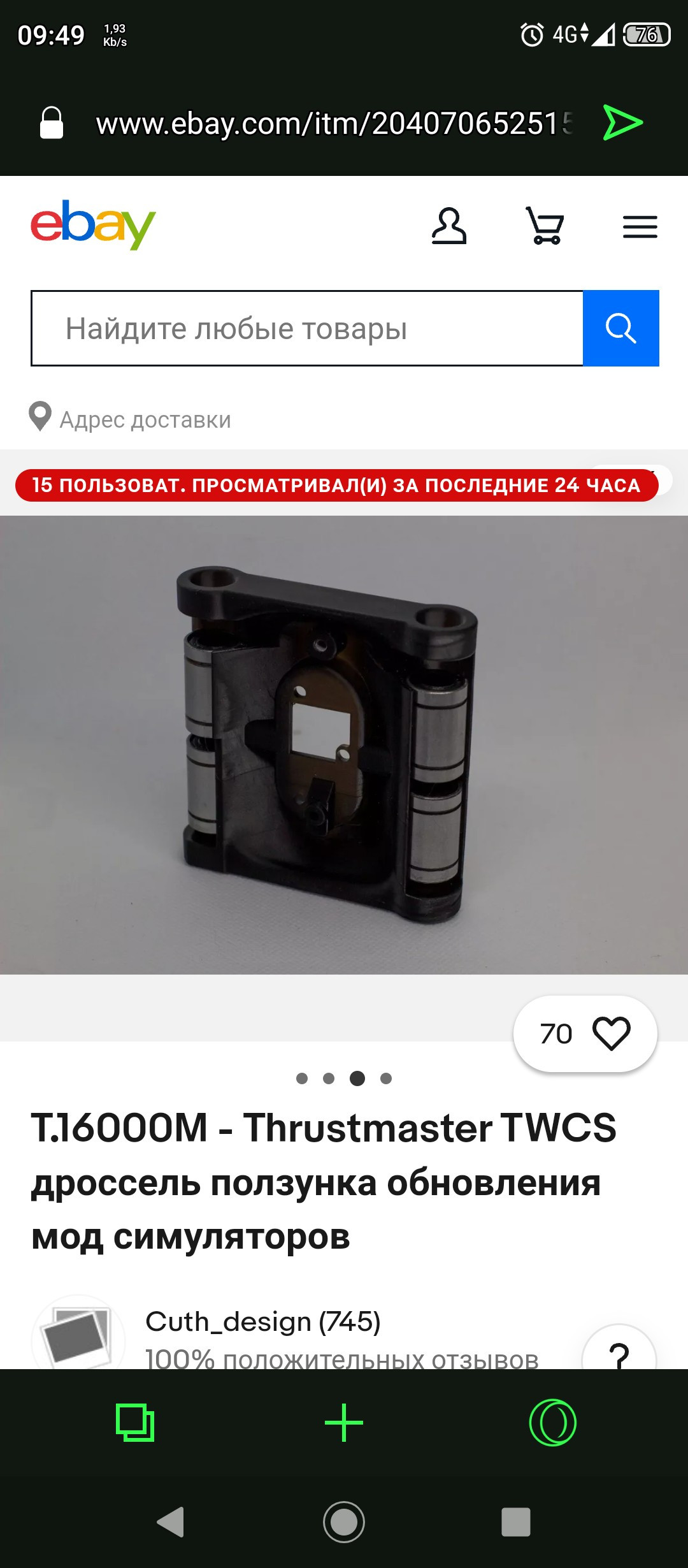Open the Opera browser menu

pyautogui.click(x=553, y=1422)
